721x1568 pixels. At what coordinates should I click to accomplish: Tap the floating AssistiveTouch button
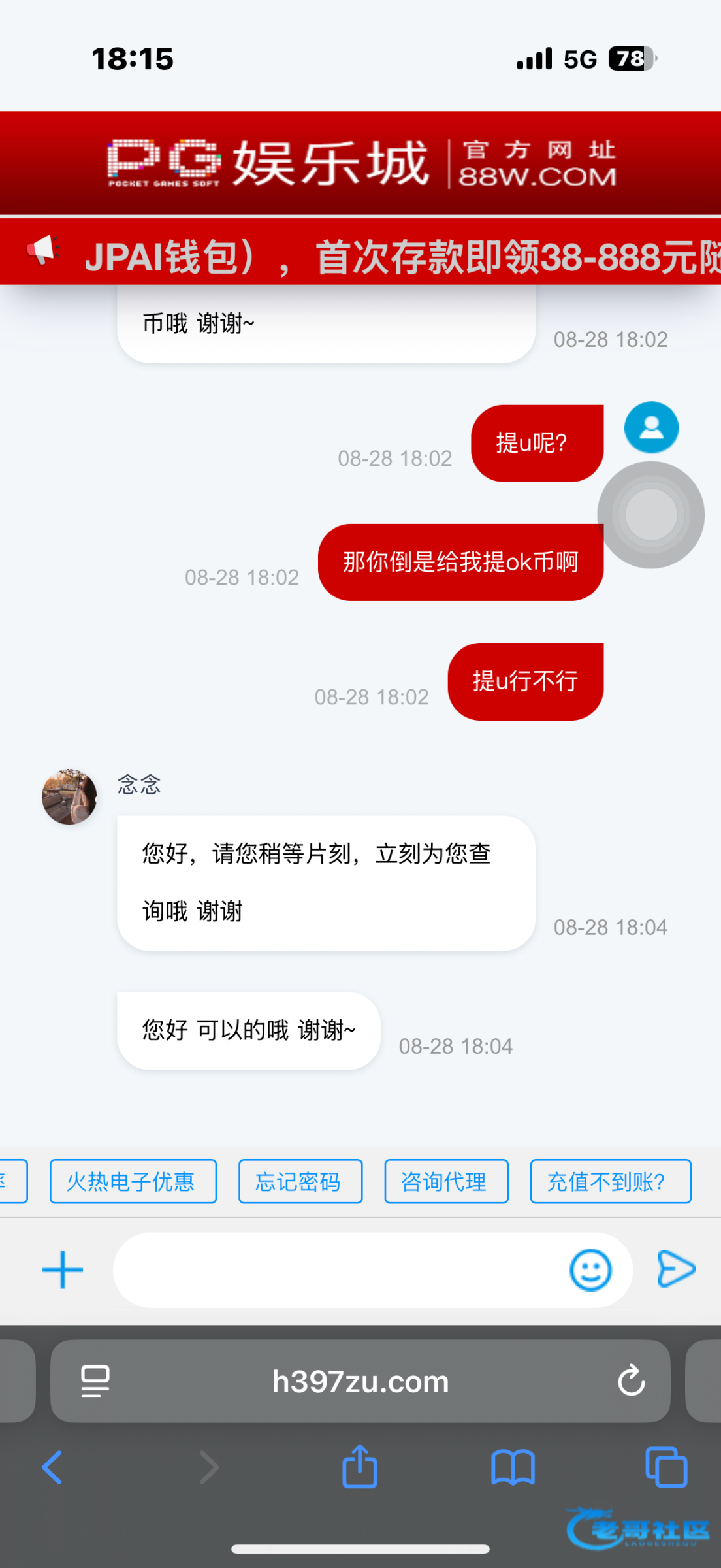point(650,515)
